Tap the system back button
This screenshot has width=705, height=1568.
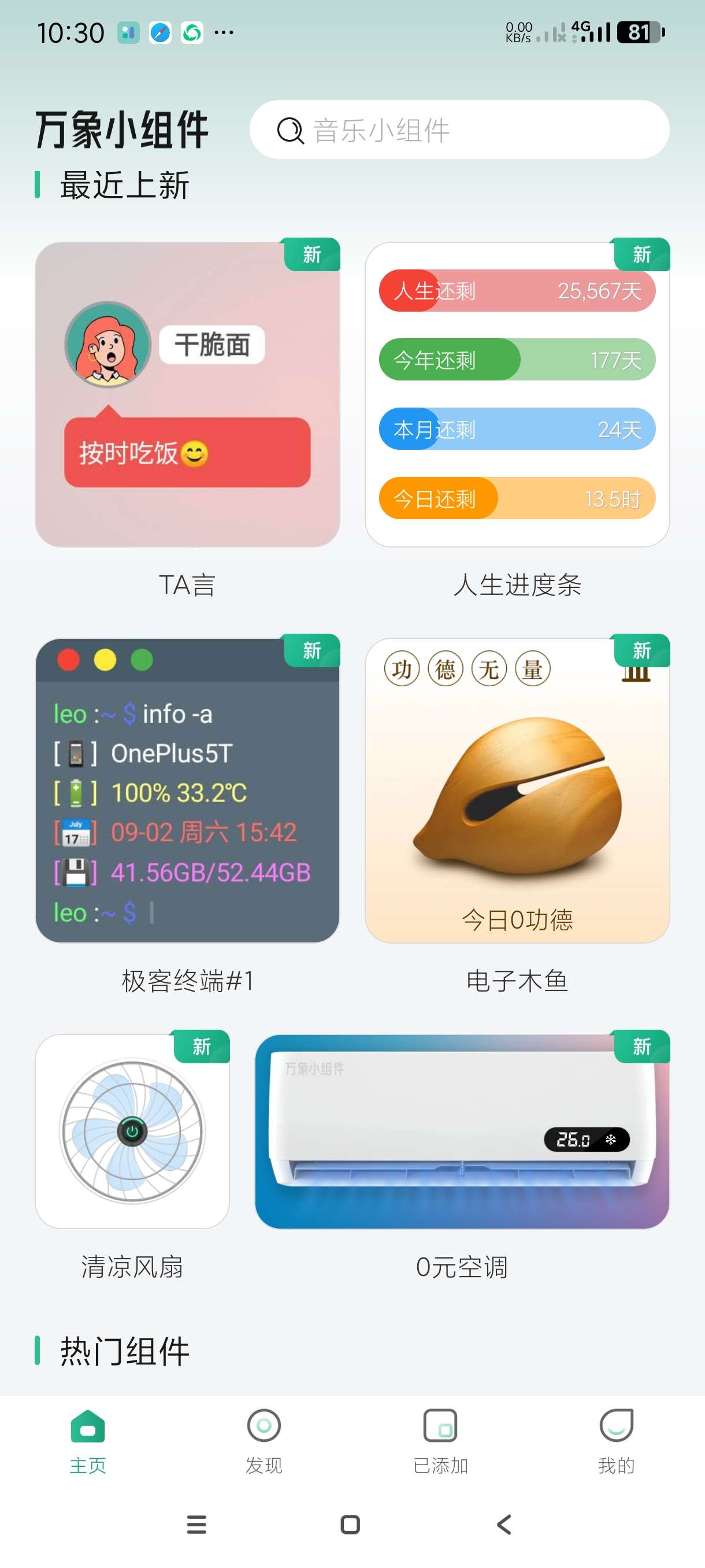(504, 1525)
